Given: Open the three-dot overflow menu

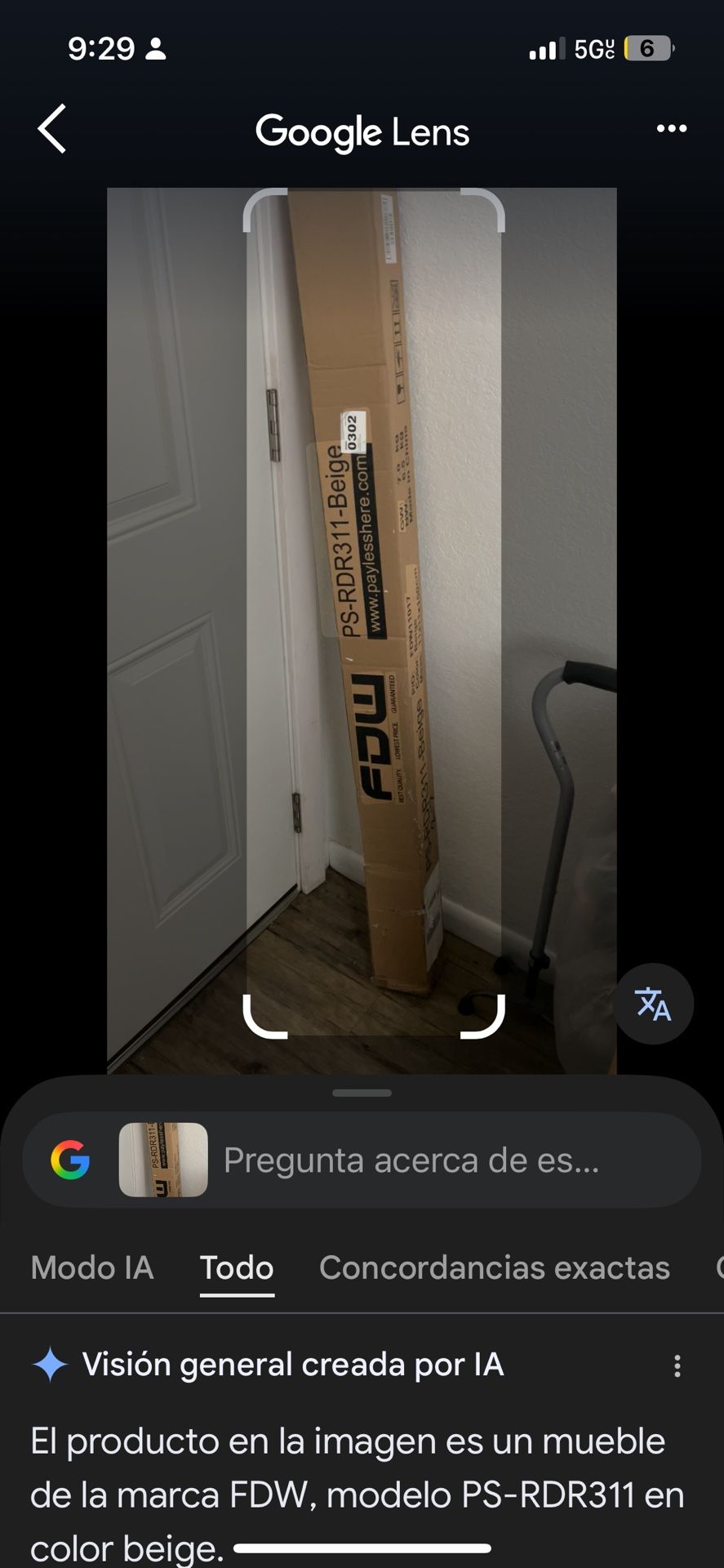Looking at the screenshot, I should pyautogui.click(x=671, y=129).
